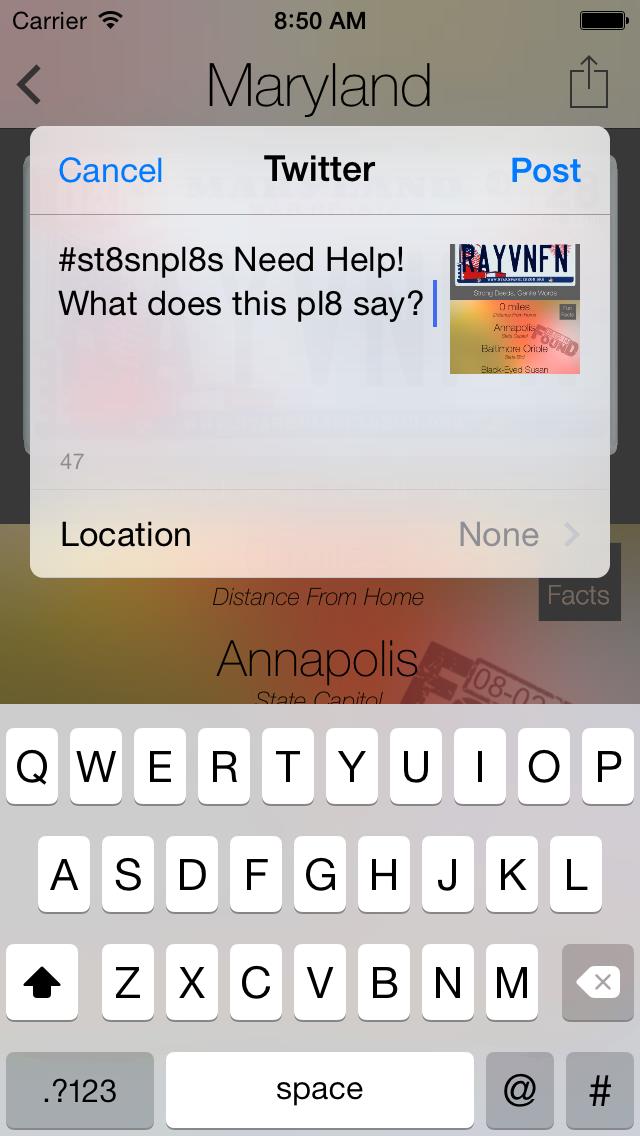Post the tweet to Twitter

[545, 171]
